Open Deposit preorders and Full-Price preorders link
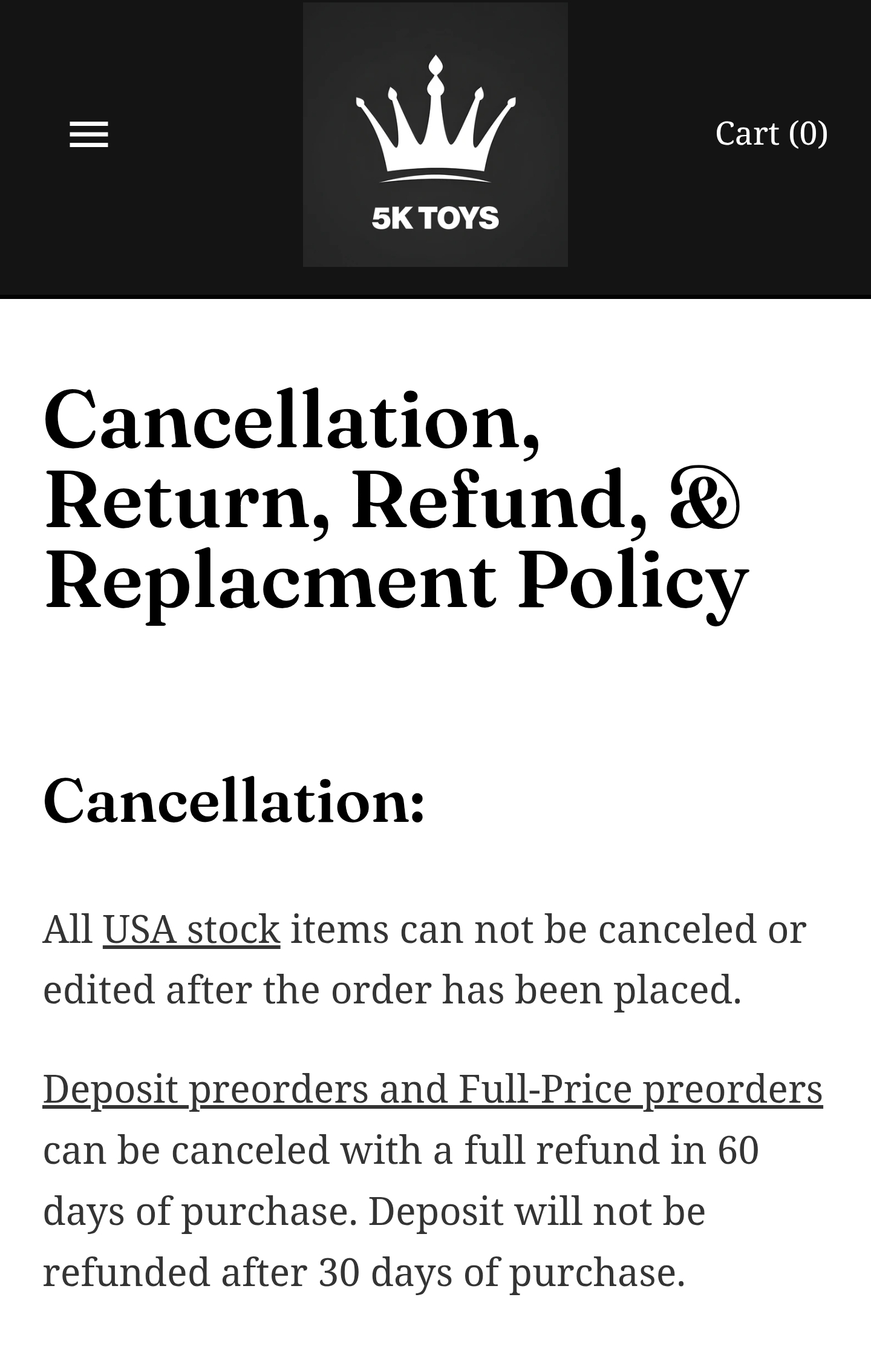871x1372 pixels. pos(432,1088)
